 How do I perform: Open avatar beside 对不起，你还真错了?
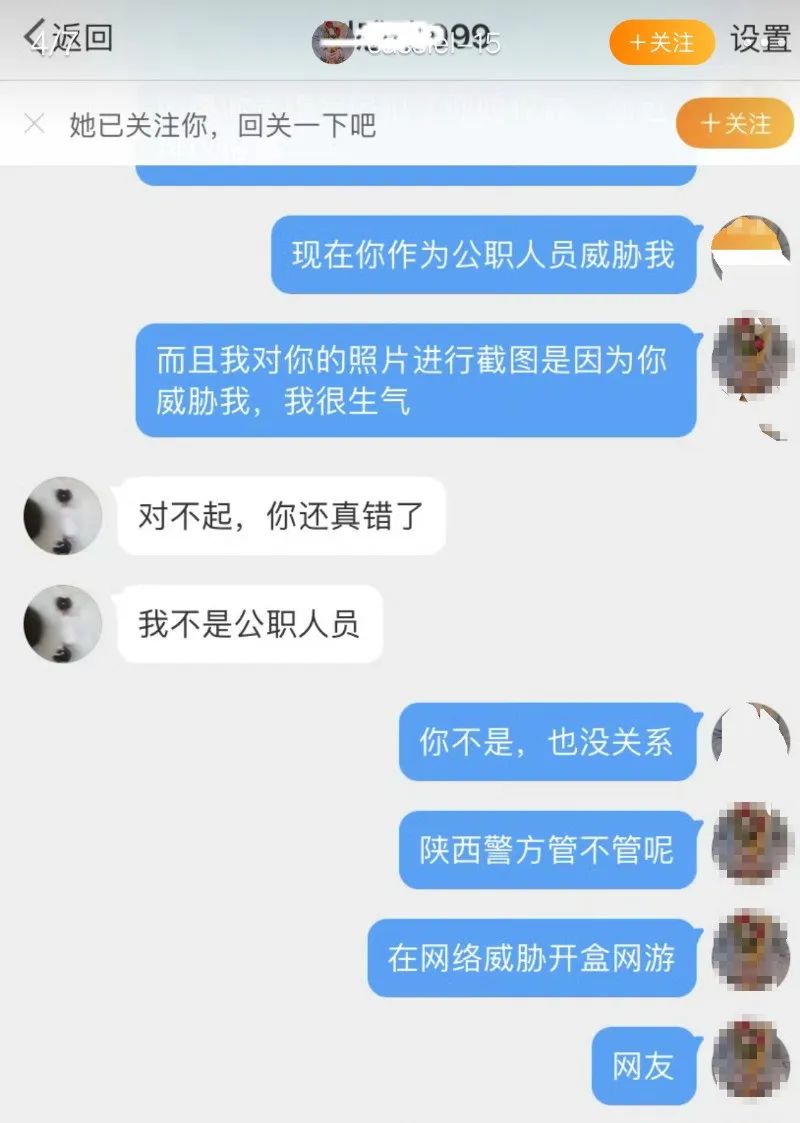[x=63, y=516]
